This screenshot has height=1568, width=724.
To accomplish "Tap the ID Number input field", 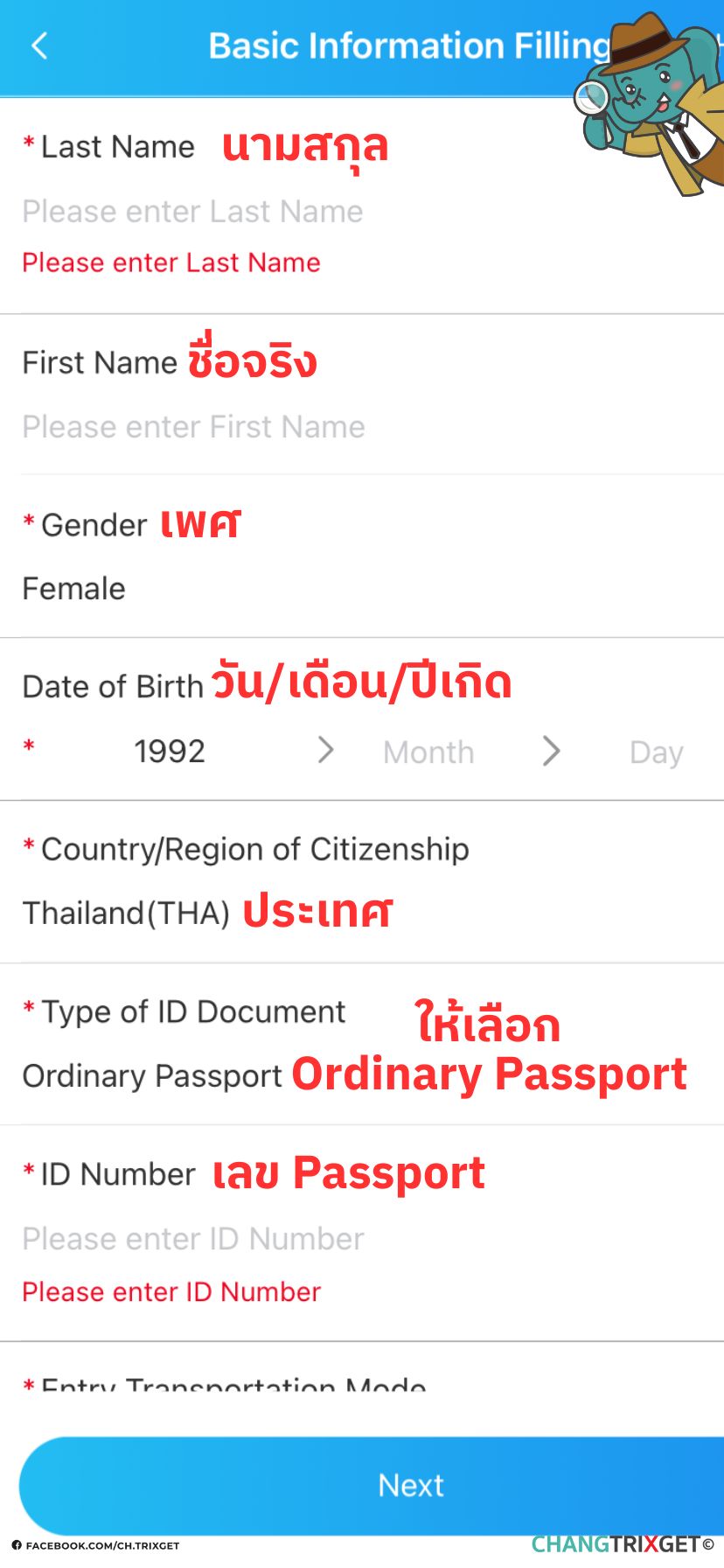I will [193, 1239].
